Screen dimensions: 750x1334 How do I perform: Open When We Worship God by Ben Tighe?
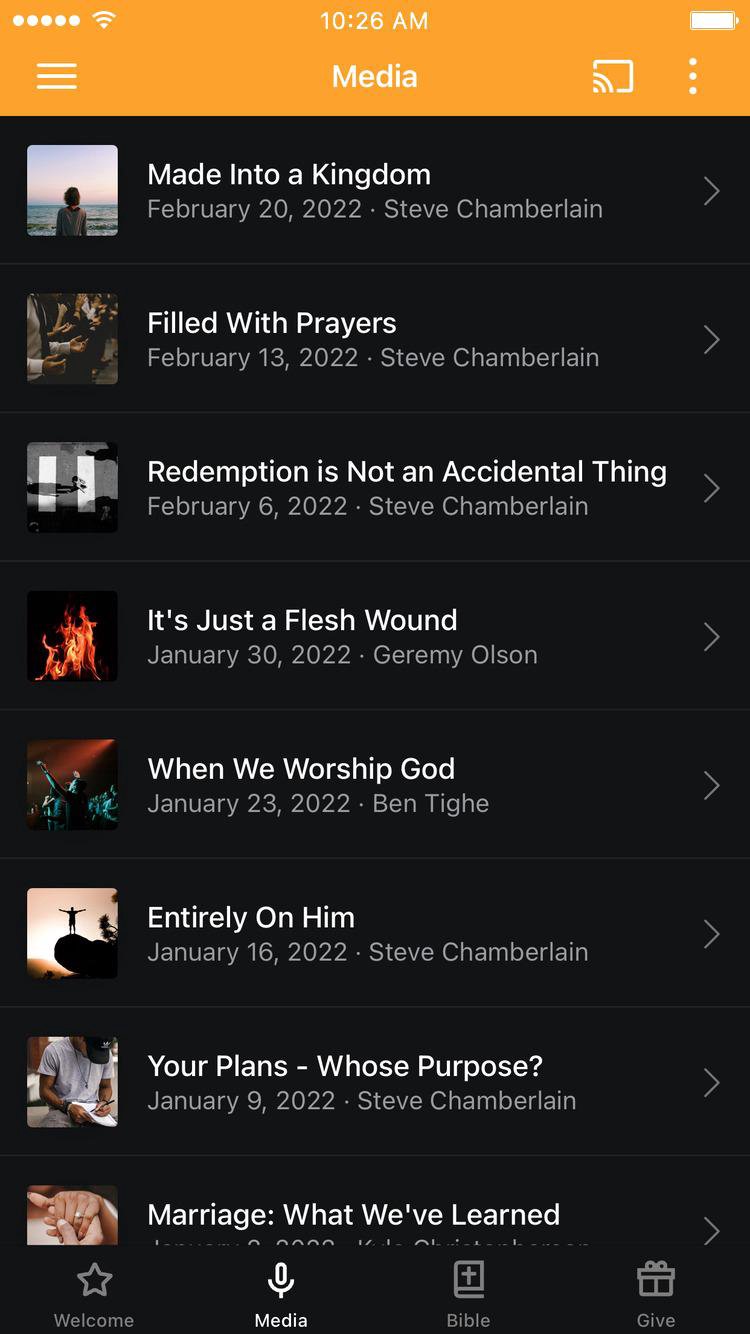coord(374,785)
